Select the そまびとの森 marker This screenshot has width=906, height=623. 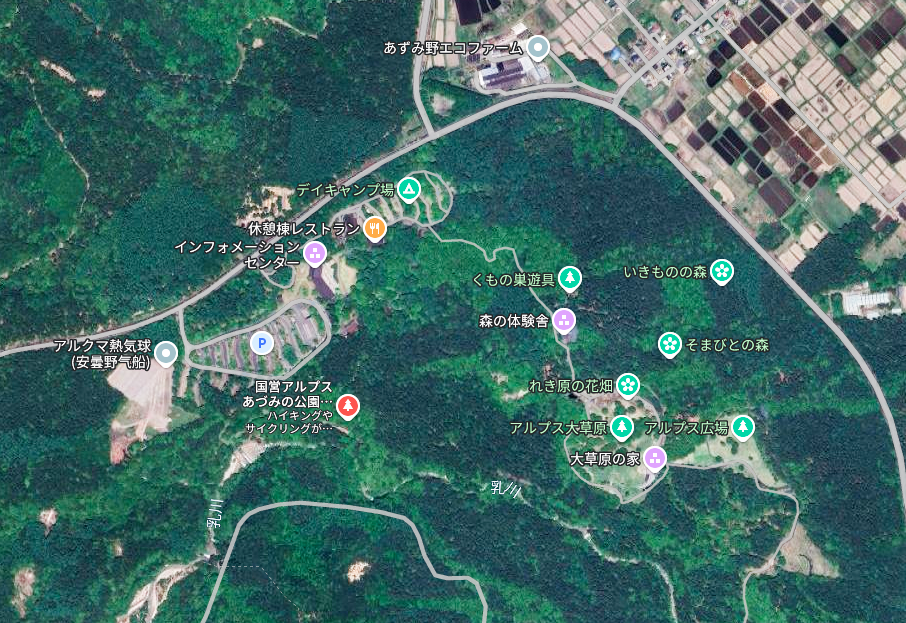pyautogui.click(x=670, y=344)
